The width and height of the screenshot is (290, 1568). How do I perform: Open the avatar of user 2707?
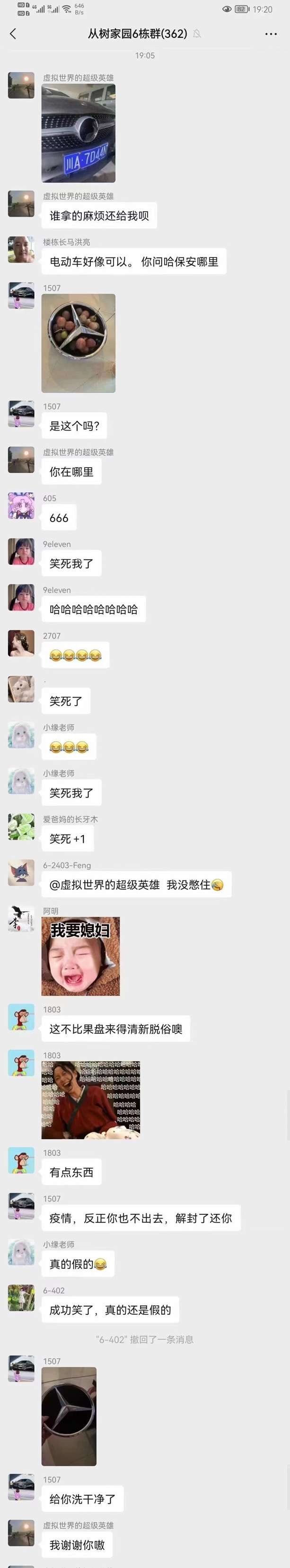pos(21,643)
